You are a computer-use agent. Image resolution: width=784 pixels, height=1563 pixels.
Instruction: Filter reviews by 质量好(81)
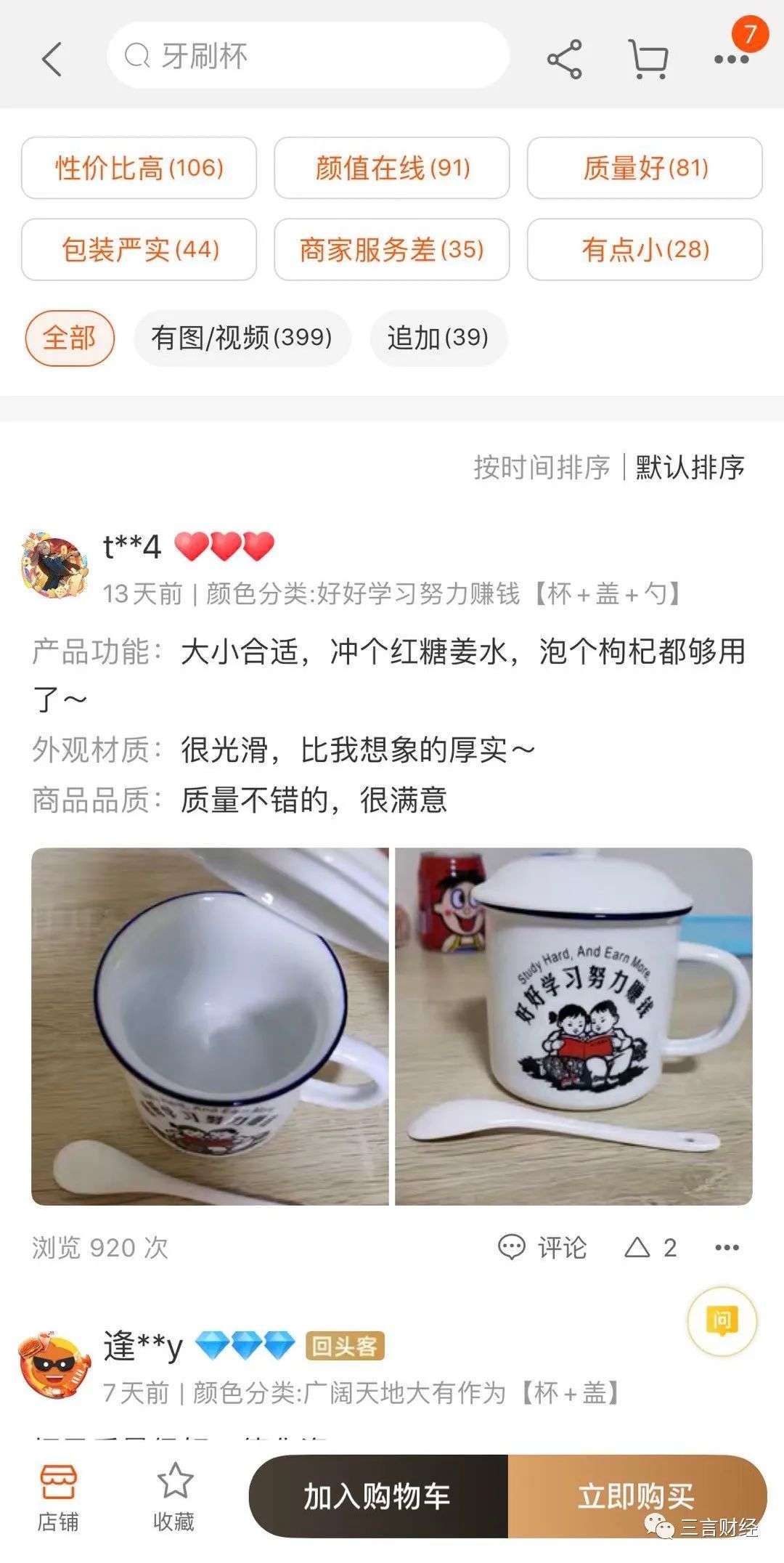point(645,169)
